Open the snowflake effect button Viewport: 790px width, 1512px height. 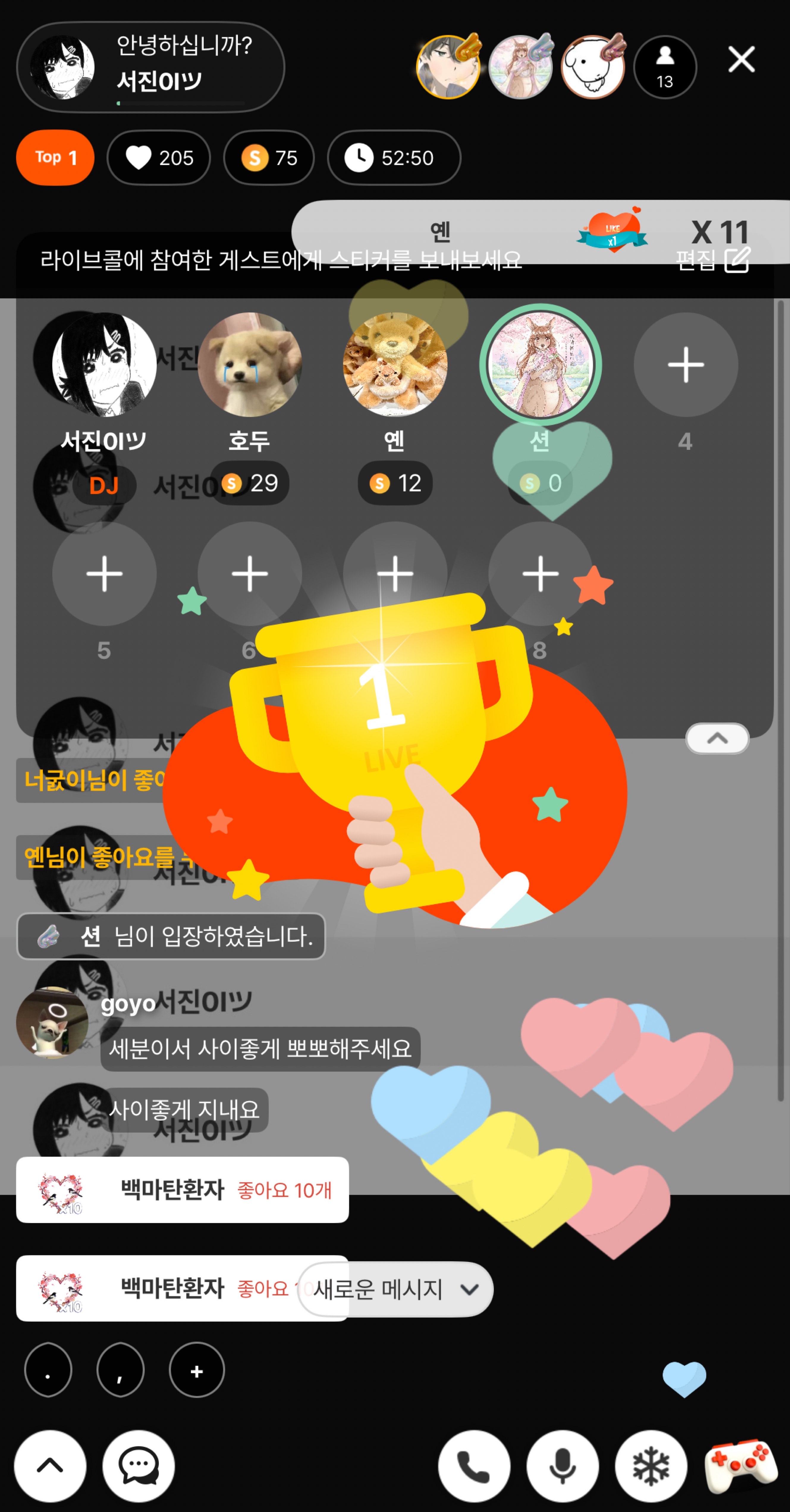tap(651, 1466)
